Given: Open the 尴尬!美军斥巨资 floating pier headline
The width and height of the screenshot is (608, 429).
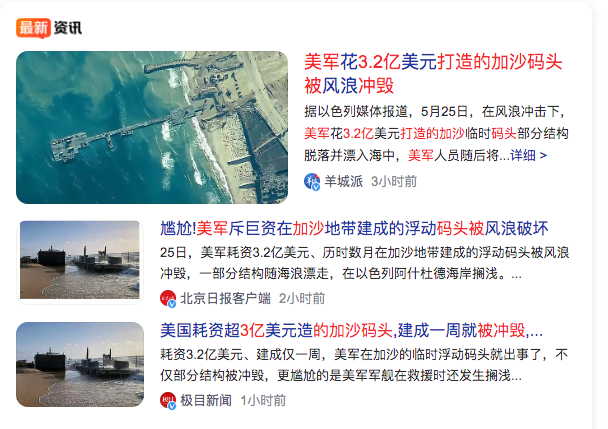Looking at the screenshot, I should tap(367, 227).
